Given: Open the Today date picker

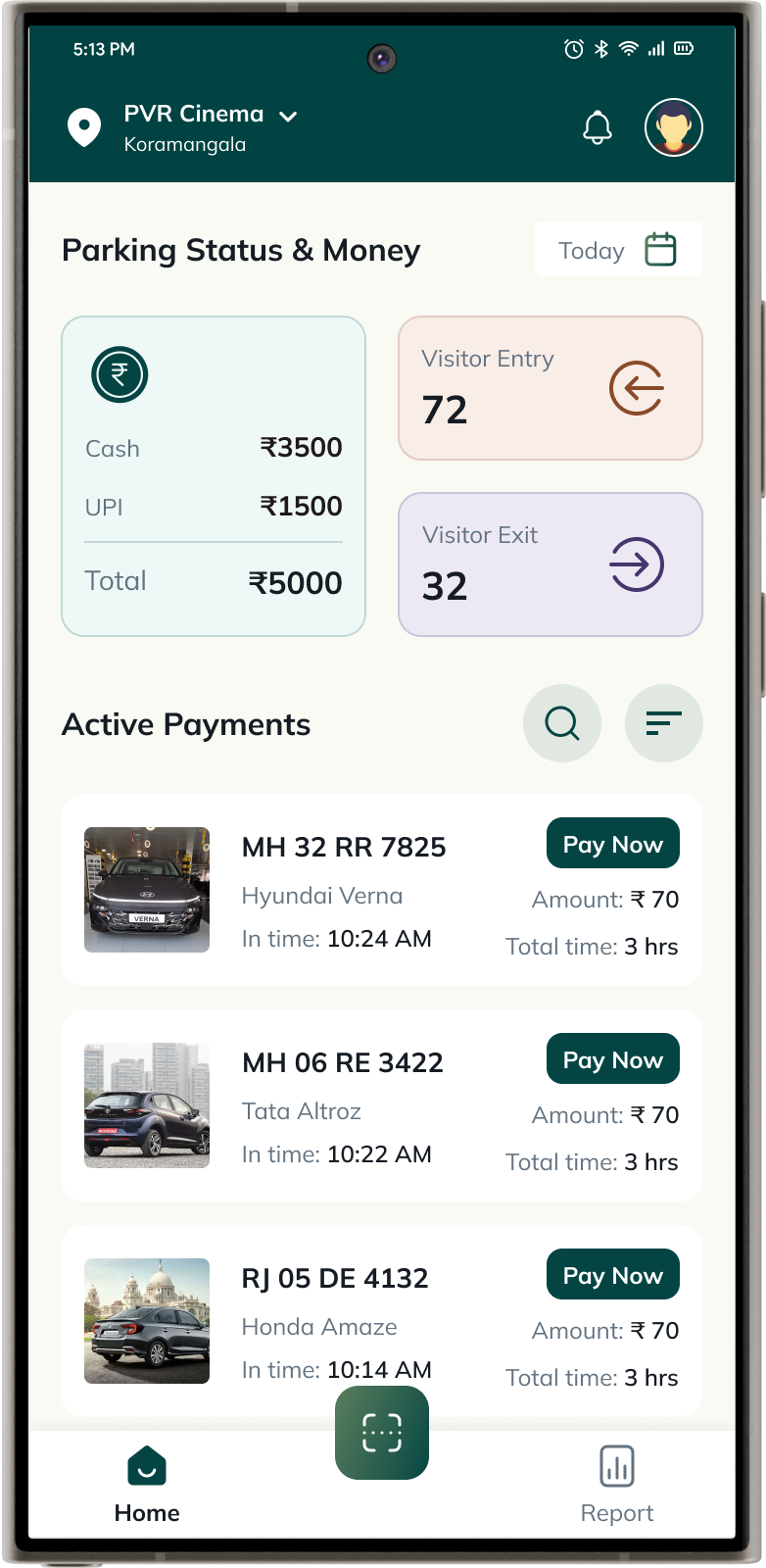Looking at the screenshot, I should click(x=618, y=250).
